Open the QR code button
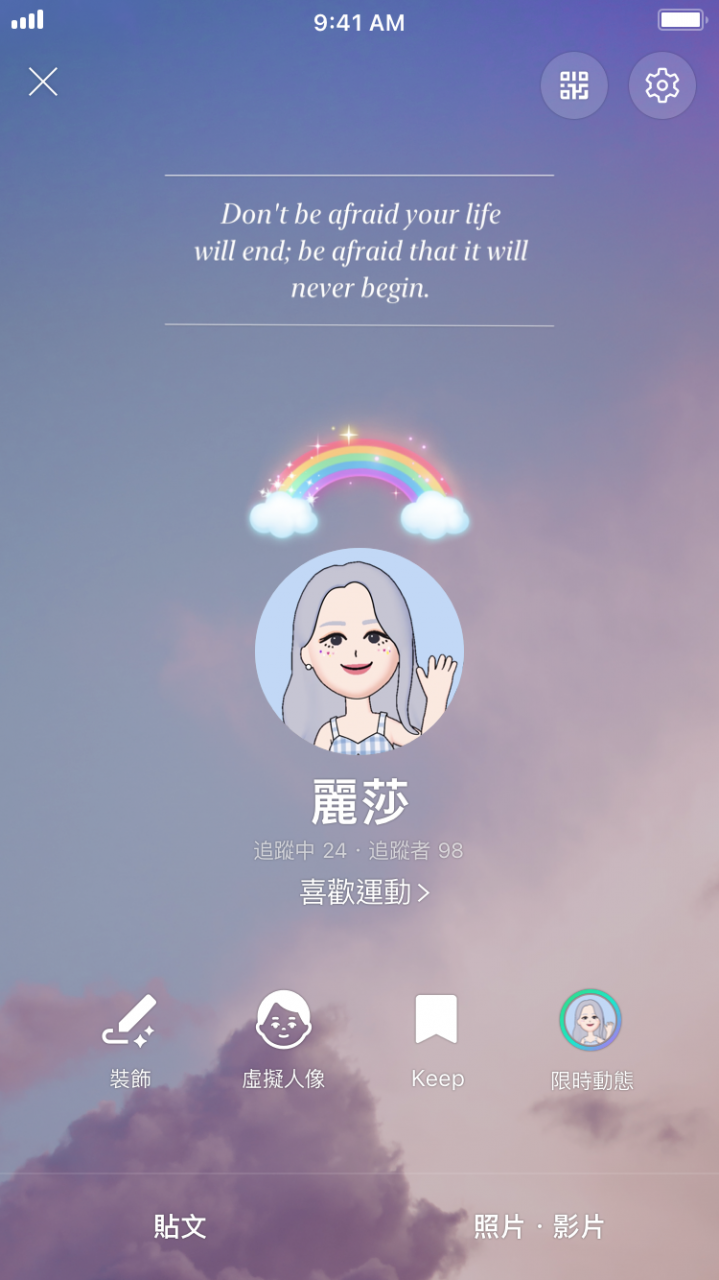Image resolution: width=719 pixels, height=1280 pixels. click(574, 86)
